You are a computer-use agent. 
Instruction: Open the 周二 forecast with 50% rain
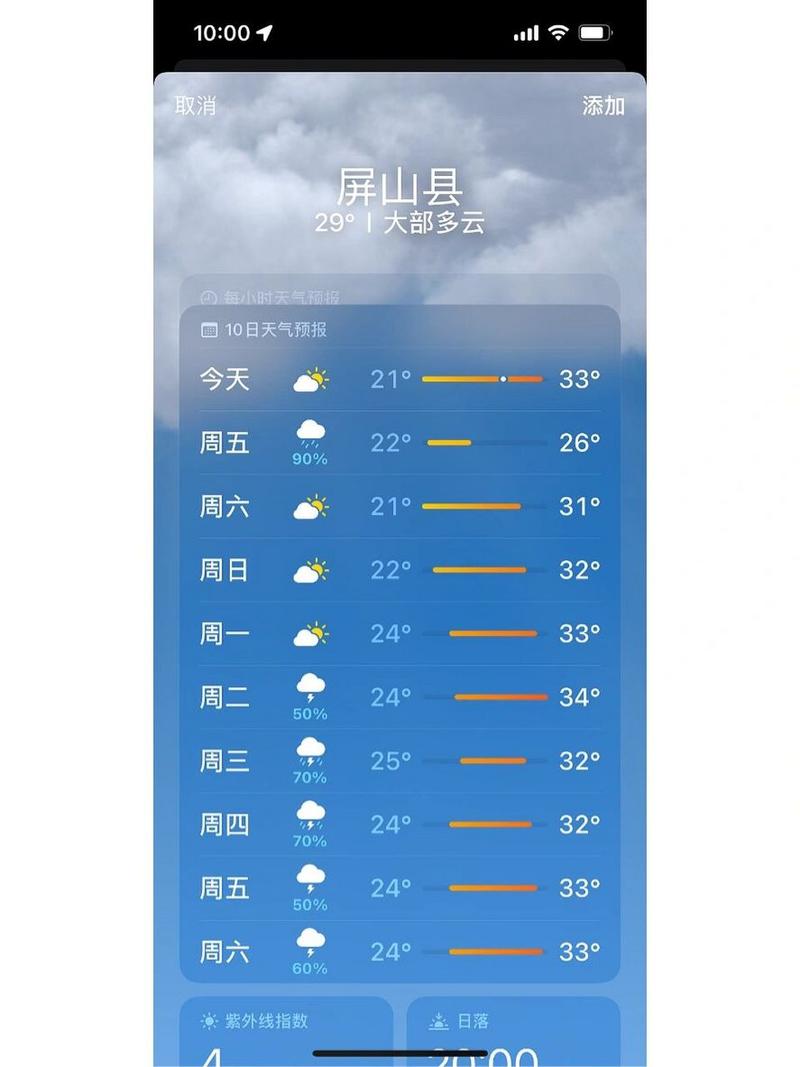pyautogui.click(x=399, y=697)
